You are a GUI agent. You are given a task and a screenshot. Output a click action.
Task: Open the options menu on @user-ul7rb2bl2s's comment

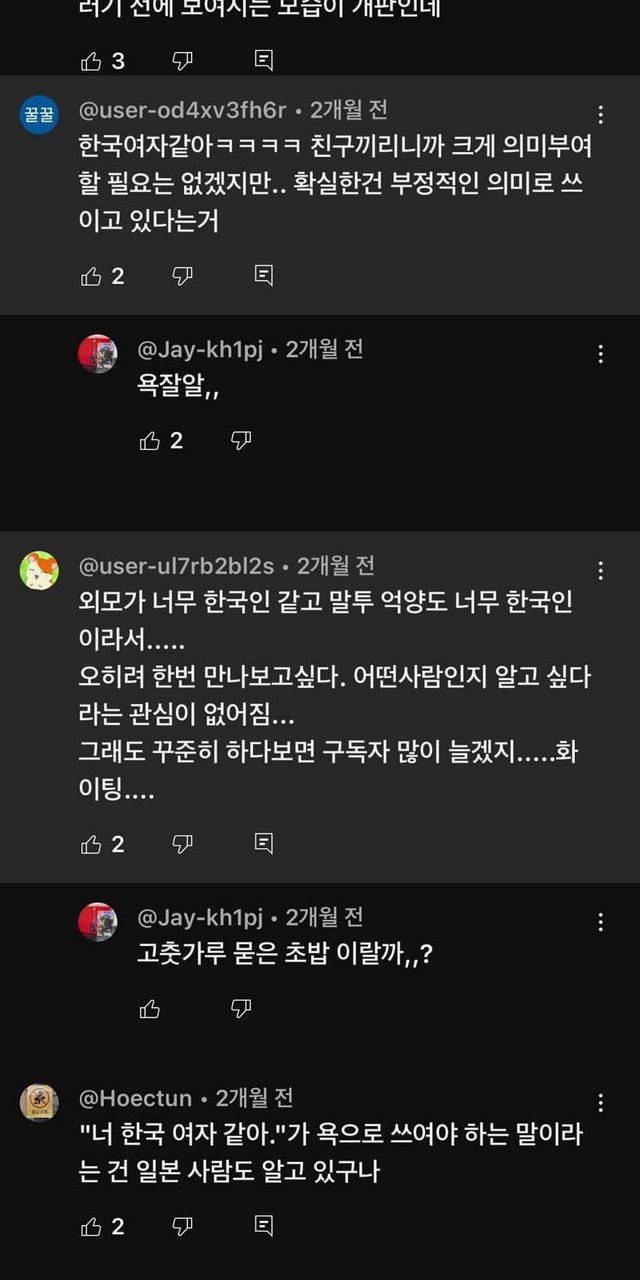point(600,571)
